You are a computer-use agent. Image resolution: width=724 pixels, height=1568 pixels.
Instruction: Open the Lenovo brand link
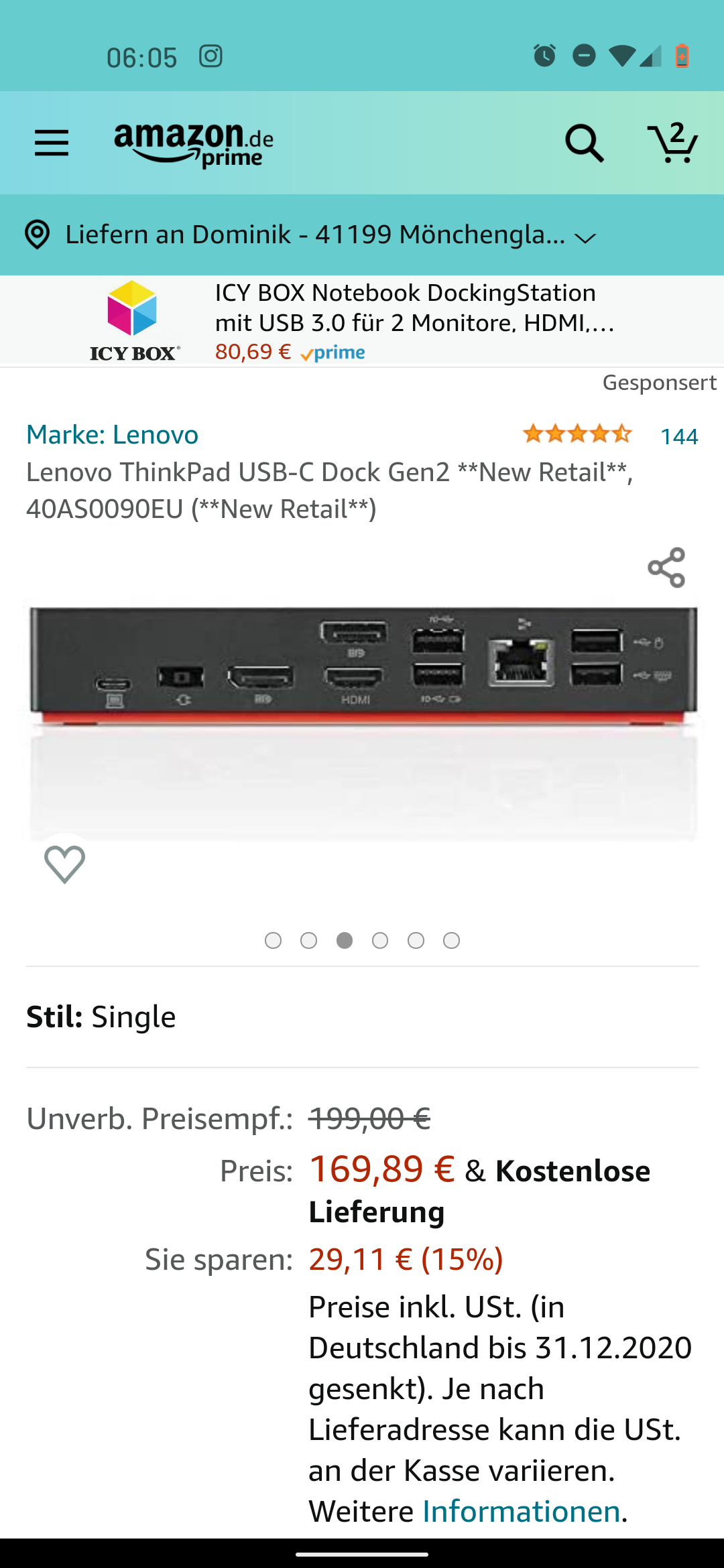pos(113,435)
